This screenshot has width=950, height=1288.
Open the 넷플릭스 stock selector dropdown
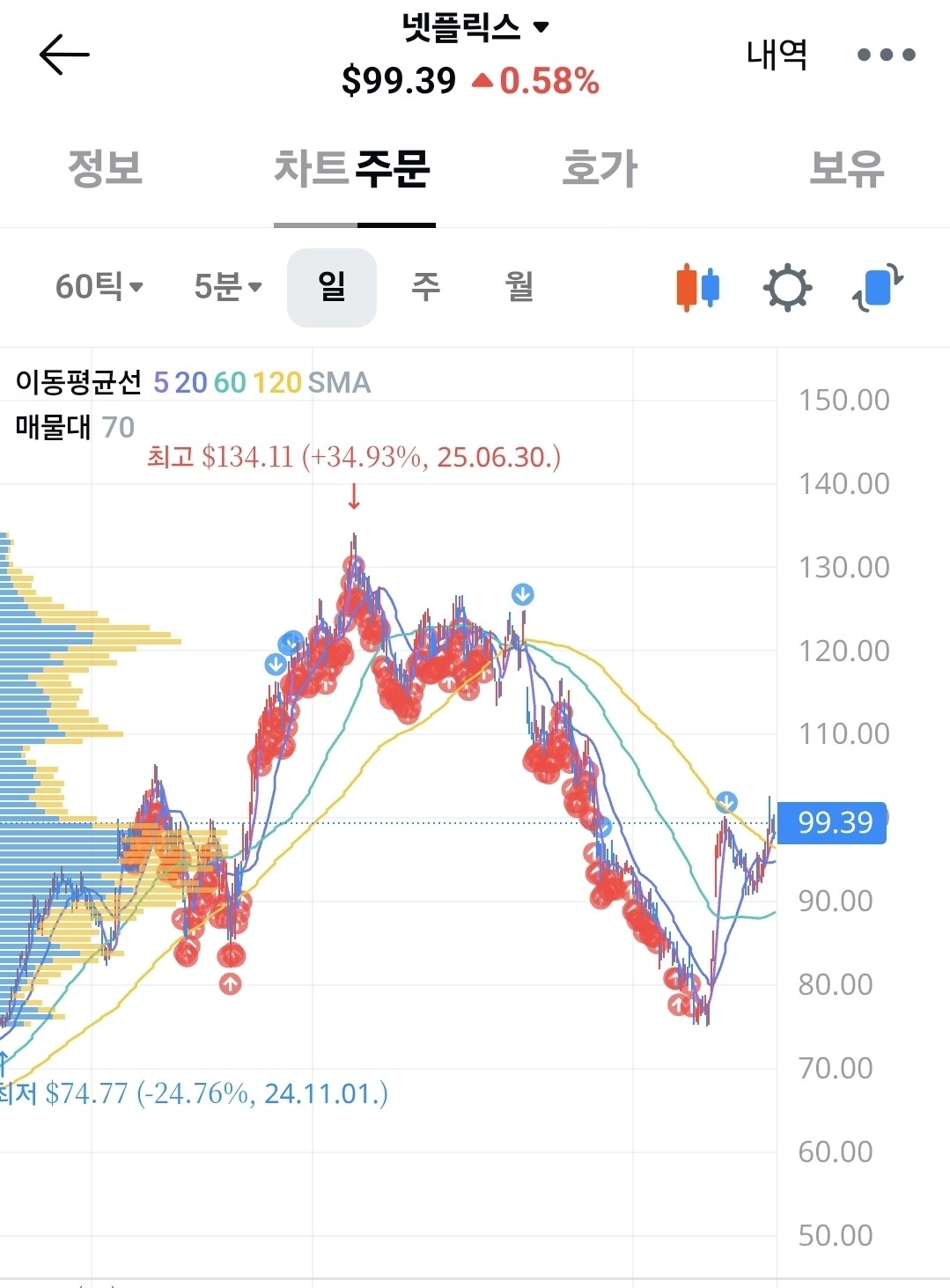click(x=475, y=27)
